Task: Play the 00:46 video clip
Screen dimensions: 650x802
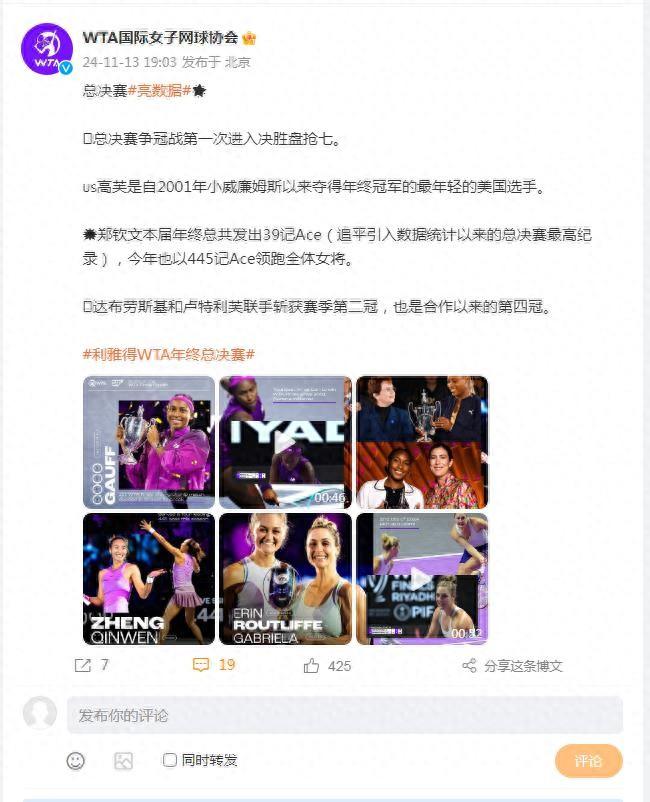Action: (285, 441)
